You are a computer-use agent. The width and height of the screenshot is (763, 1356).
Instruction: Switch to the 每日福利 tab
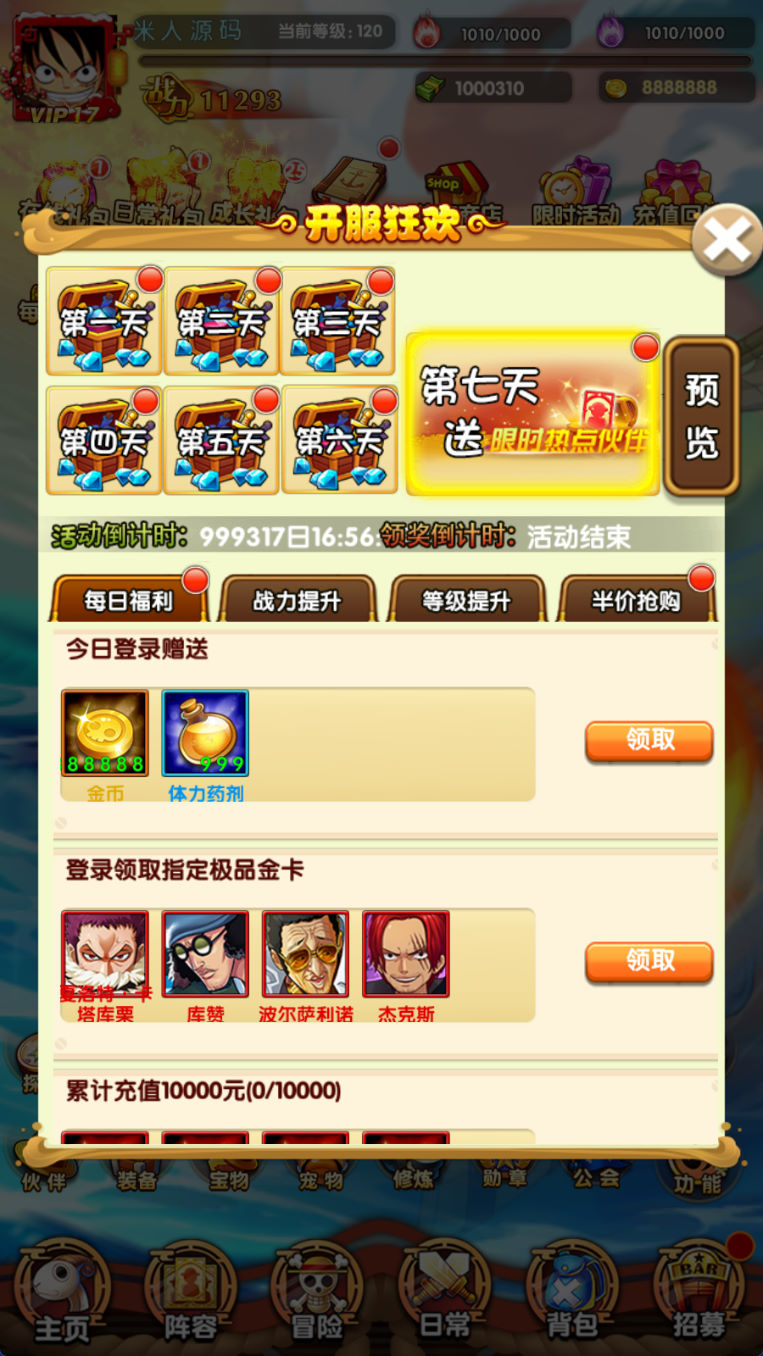point(128,601)
